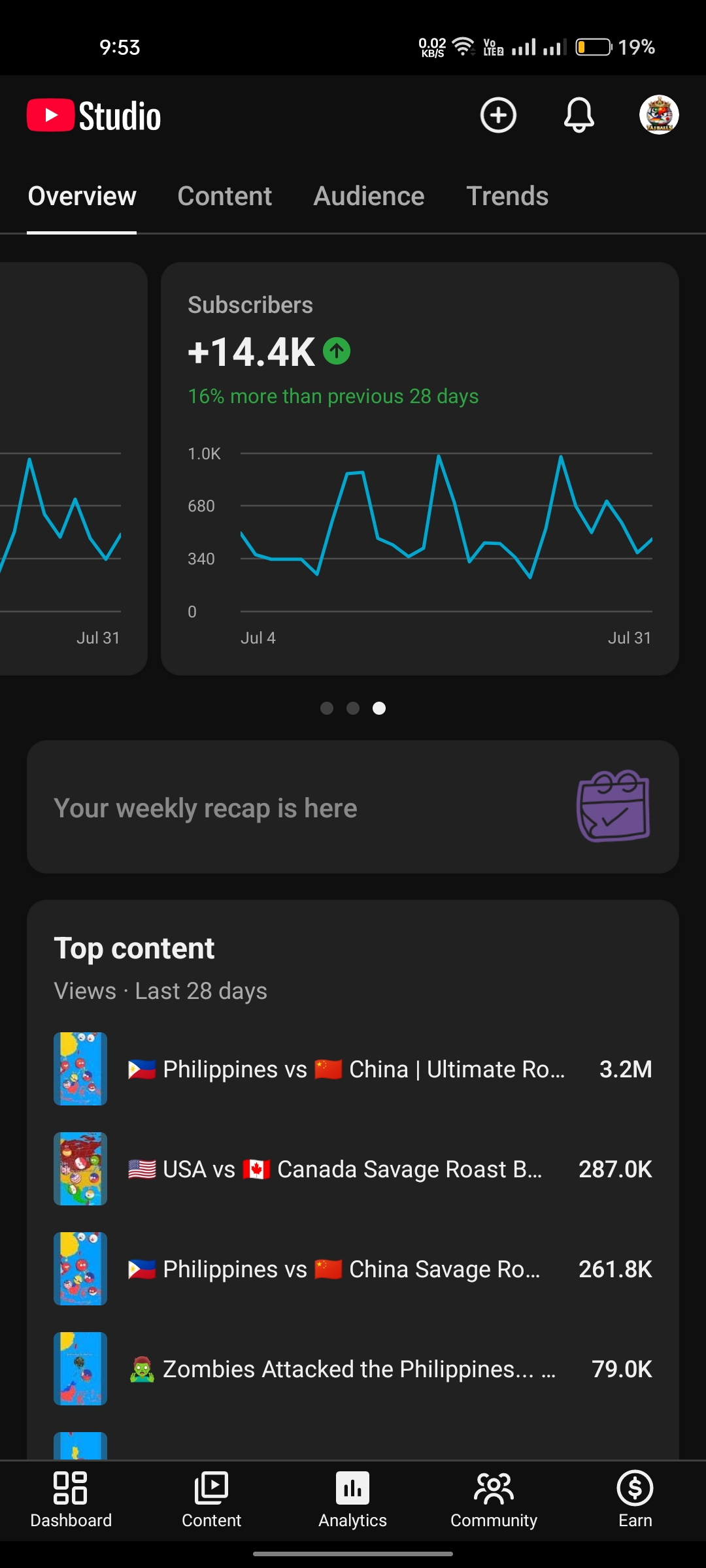Open the channel profile avatar
Screen dimensions: 706x1568
pyautogui.click(x=659, y=115)
